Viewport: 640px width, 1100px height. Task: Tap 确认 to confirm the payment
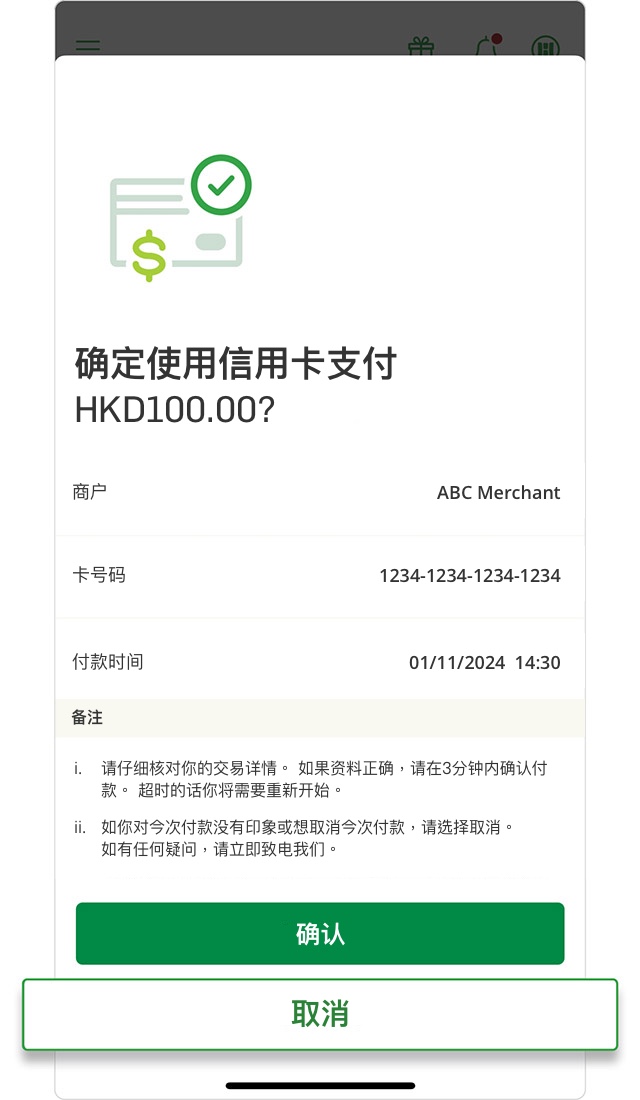point(320,933)
